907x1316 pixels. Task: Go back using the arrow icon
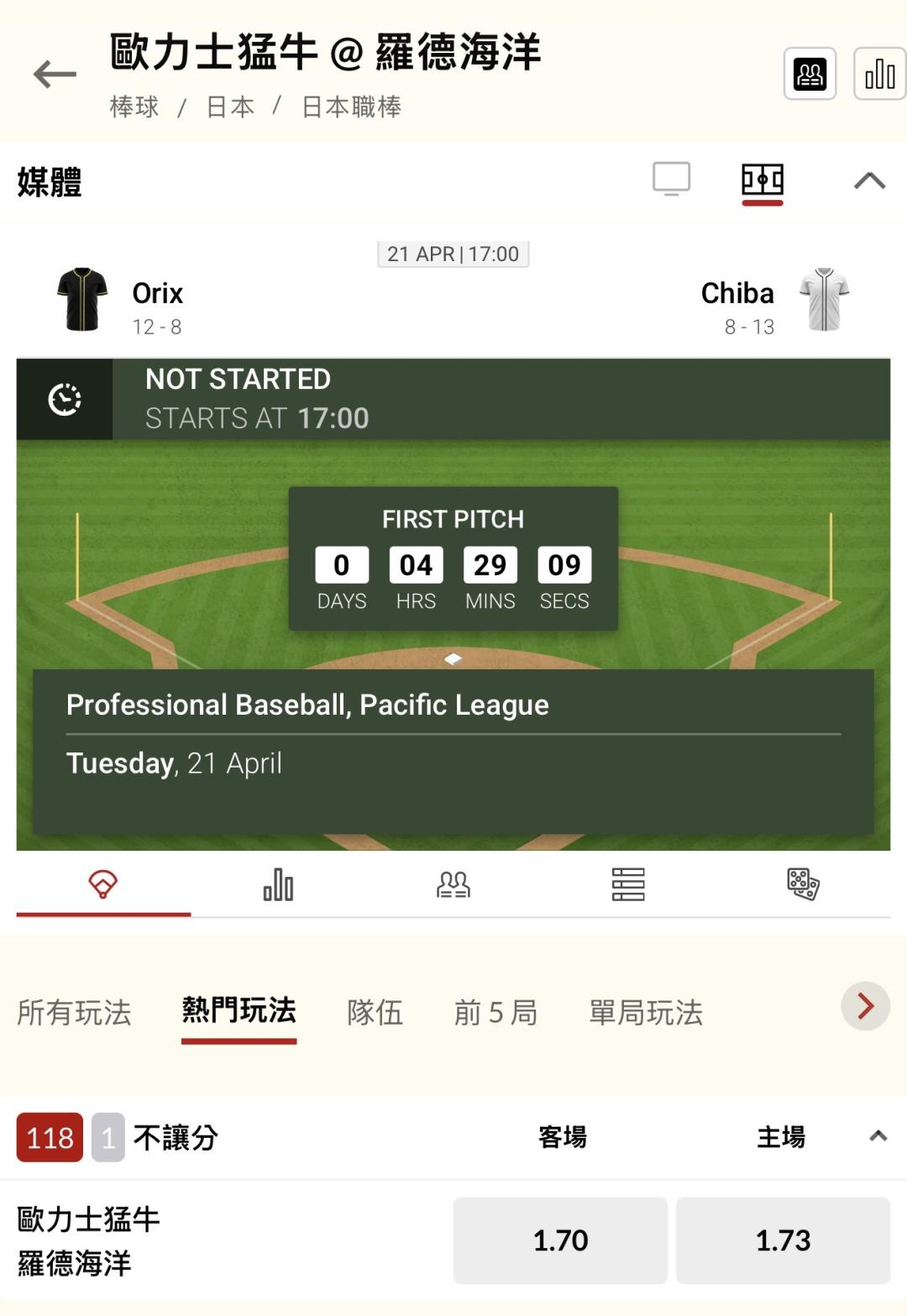[55, 75]
